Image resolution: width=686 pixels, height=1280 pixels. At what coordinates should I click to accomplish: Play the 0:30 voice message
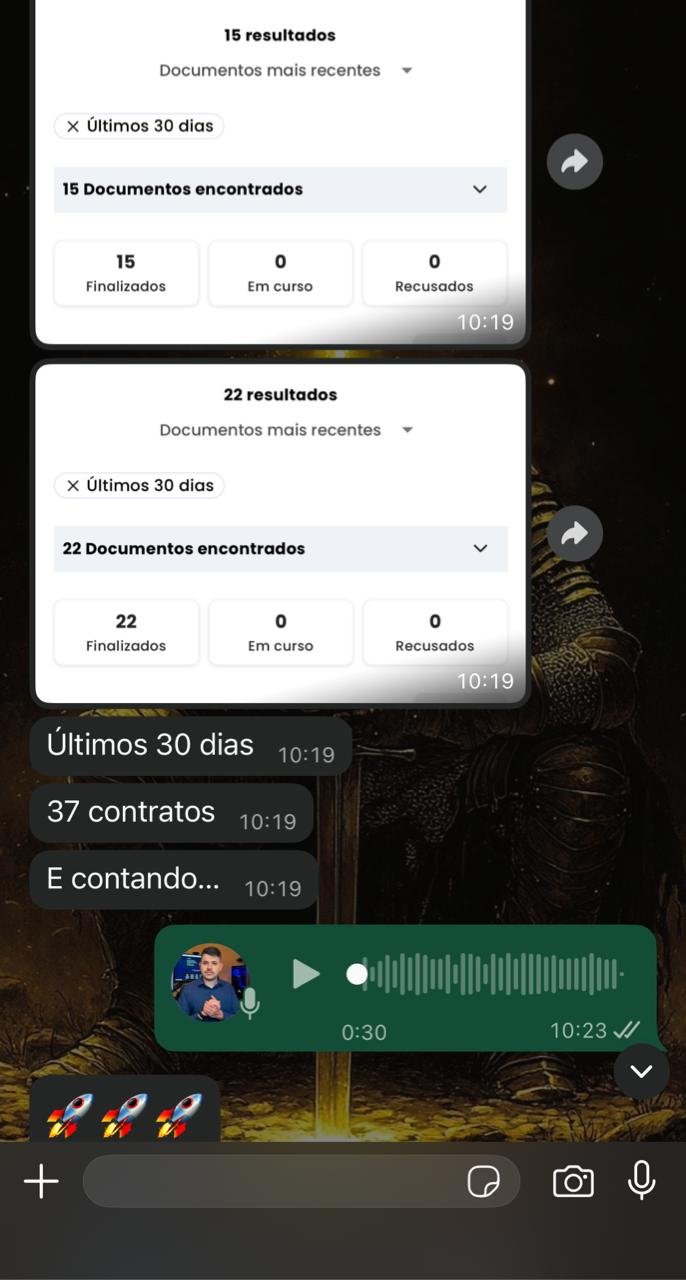305,974
